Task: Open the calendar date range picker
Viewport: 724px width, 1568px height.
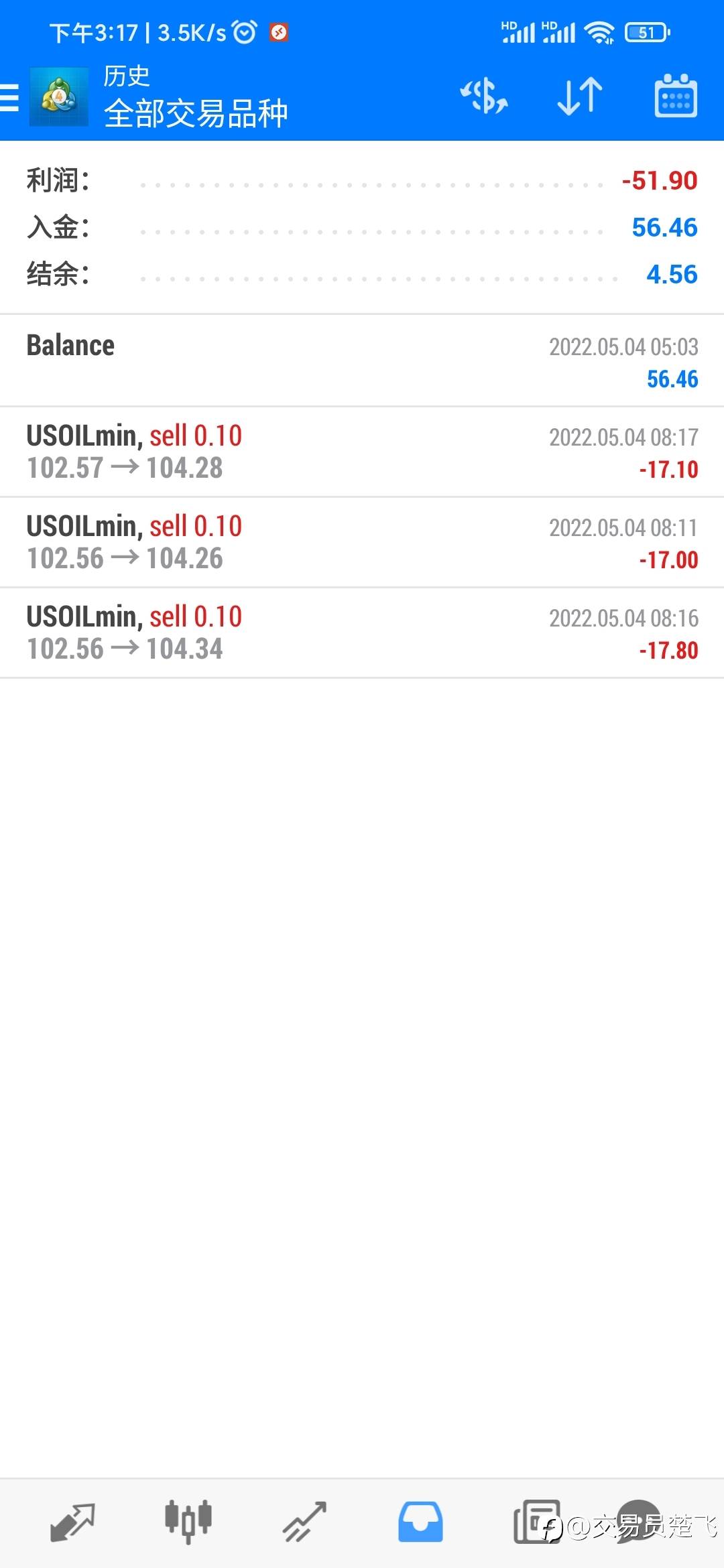Action: (x=676, y=96)
